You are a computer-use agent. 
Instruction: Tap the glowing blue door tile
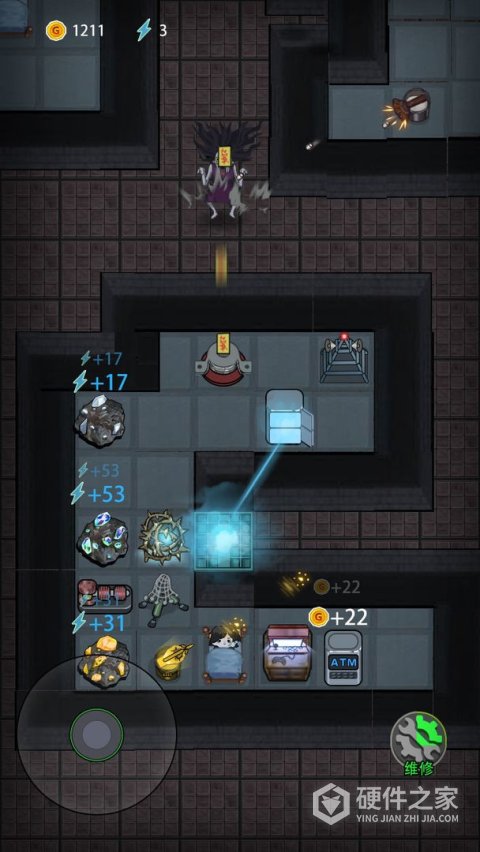tap(223, 540)
